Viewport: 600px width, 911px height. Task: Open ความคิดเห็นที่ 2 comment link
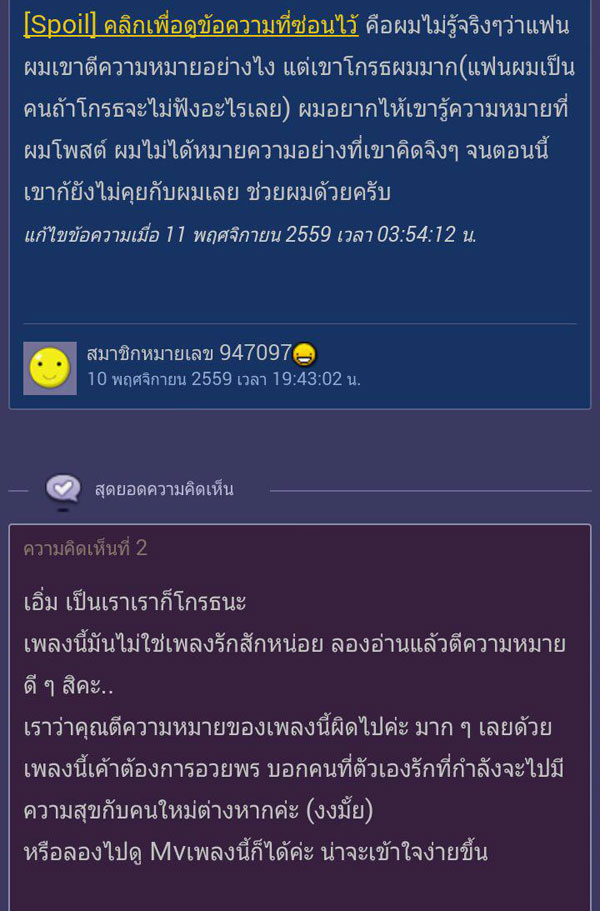85,548
